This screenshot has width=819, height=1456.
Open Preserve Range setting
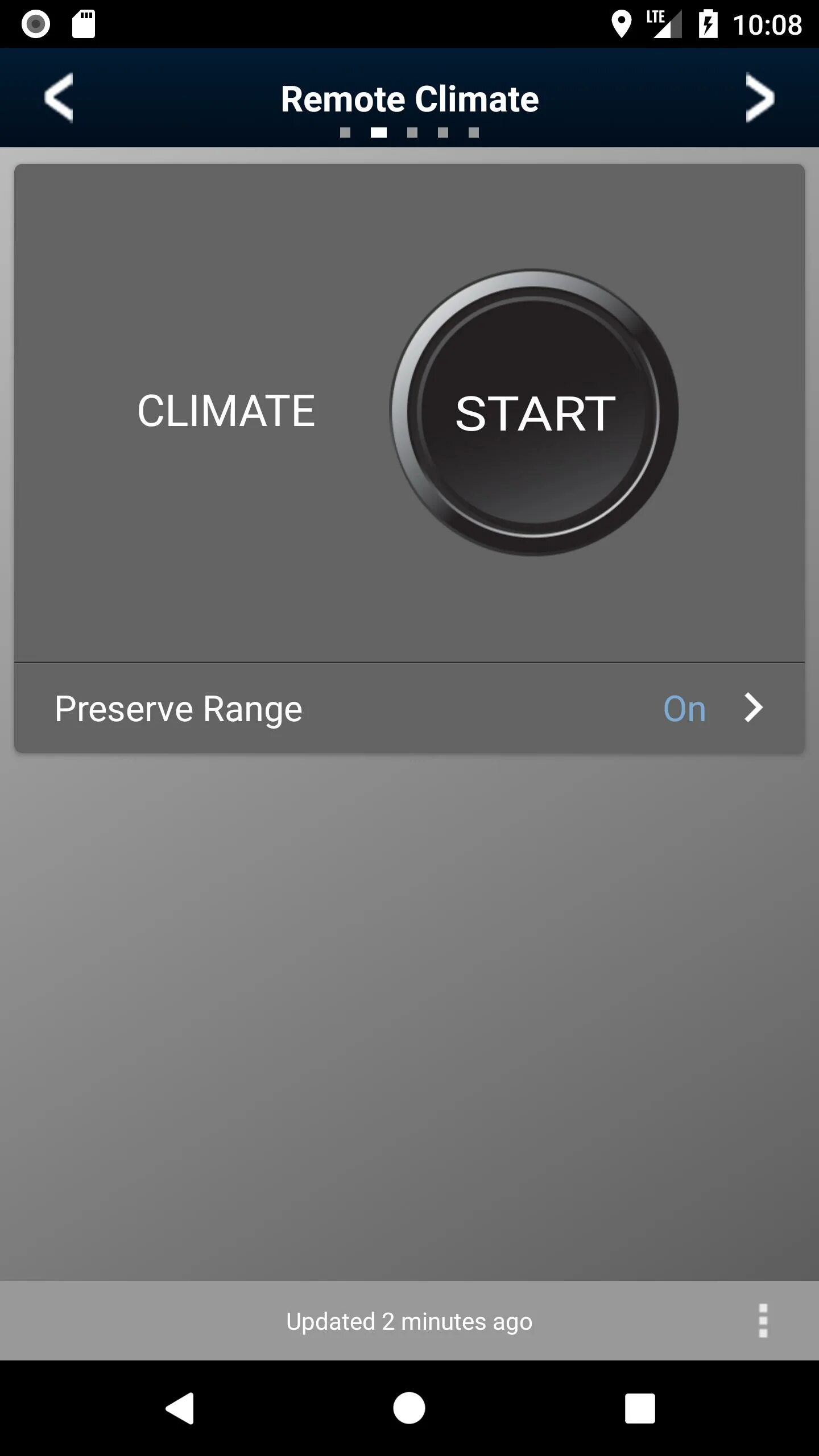[x=409, y=709]
